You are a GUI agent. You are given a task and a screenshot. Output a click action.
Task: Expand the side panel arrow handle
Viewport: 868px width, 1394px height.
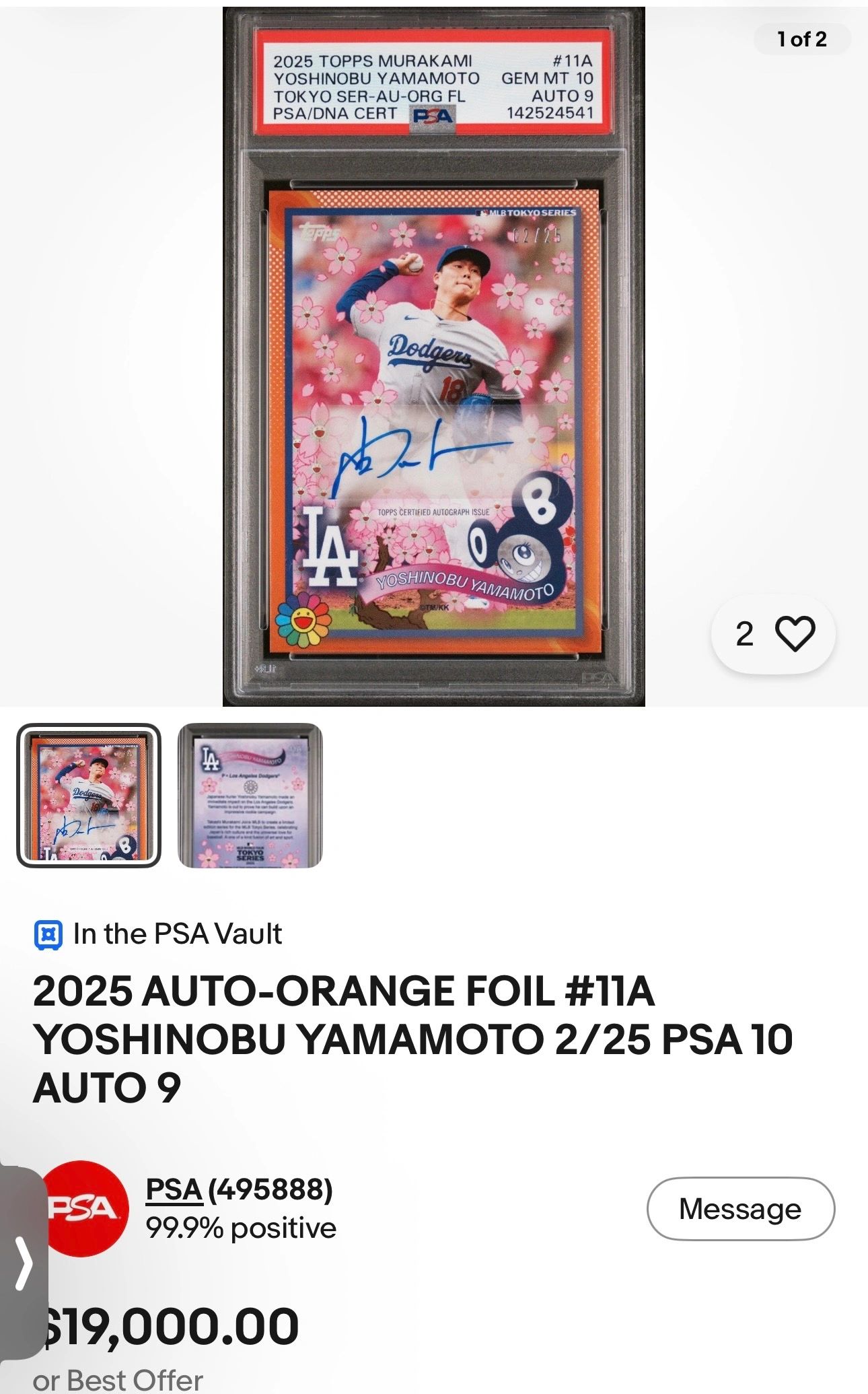pyautogui.click(x=24, y=1263)
